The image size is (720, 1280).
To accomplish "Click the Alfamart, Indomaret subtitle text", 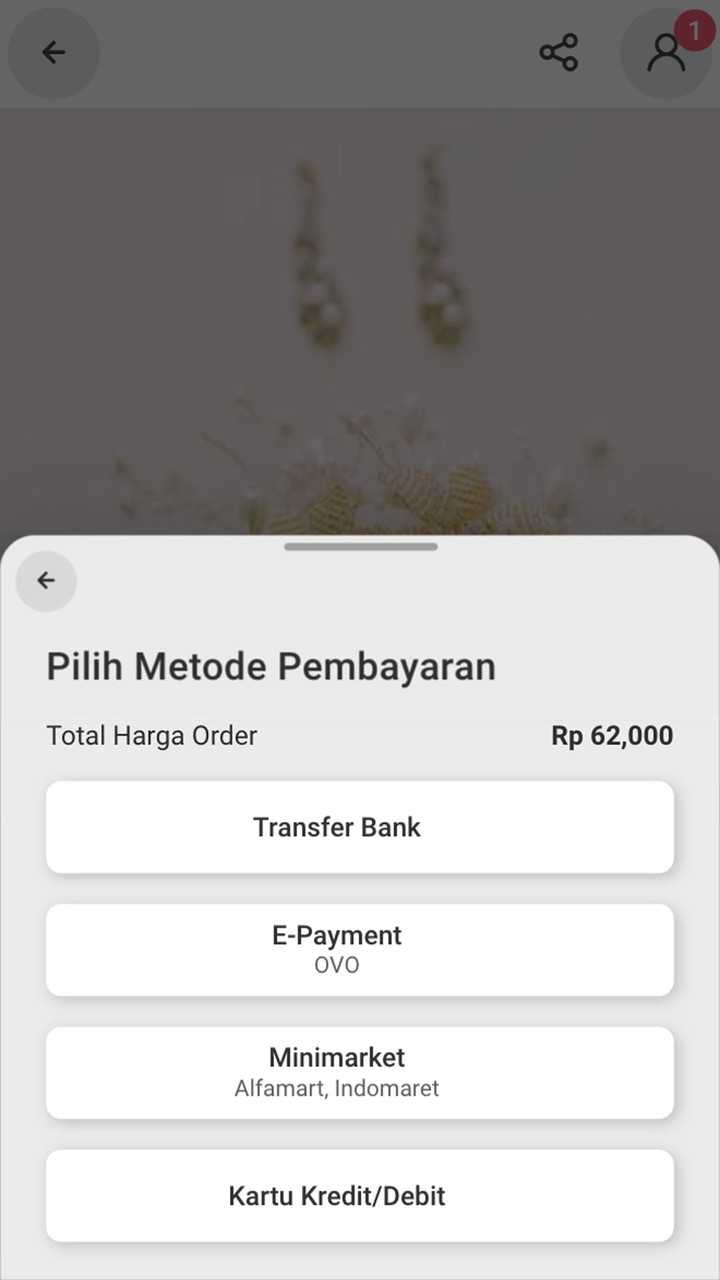I will click(x=336, y=1088).
